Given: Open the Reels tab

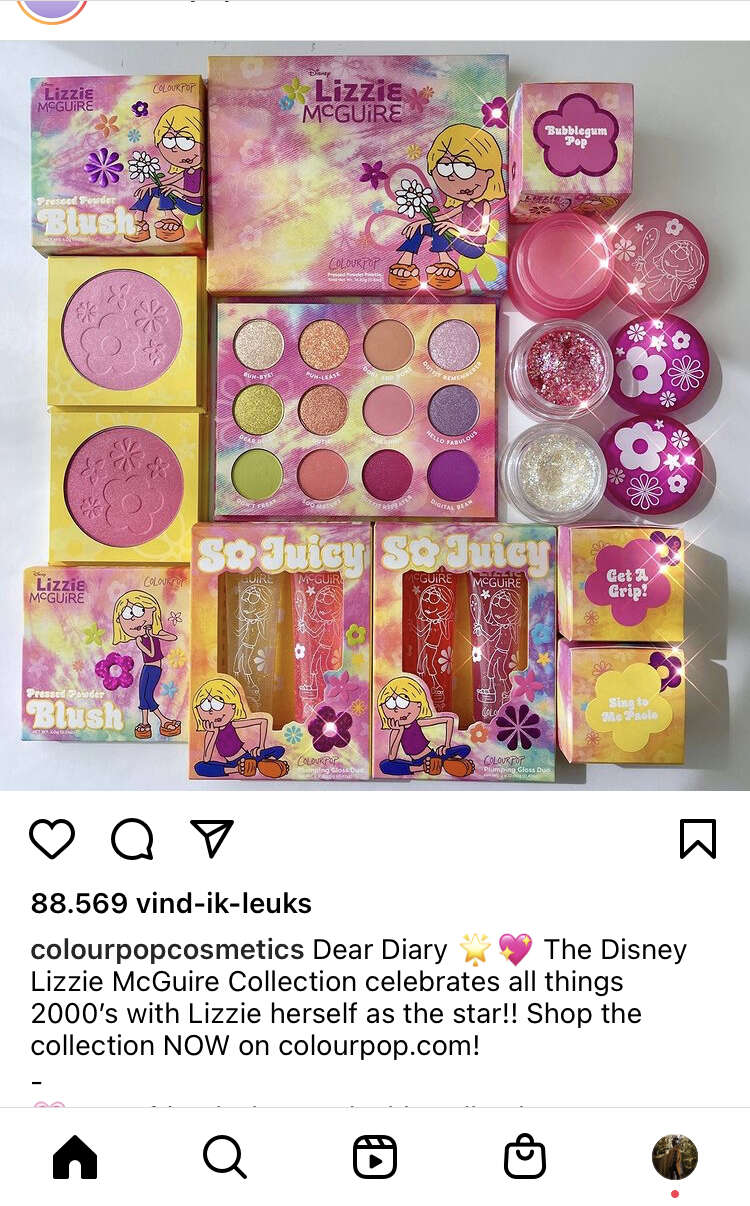Looking at the screenshot, I should pos(375,1158).
